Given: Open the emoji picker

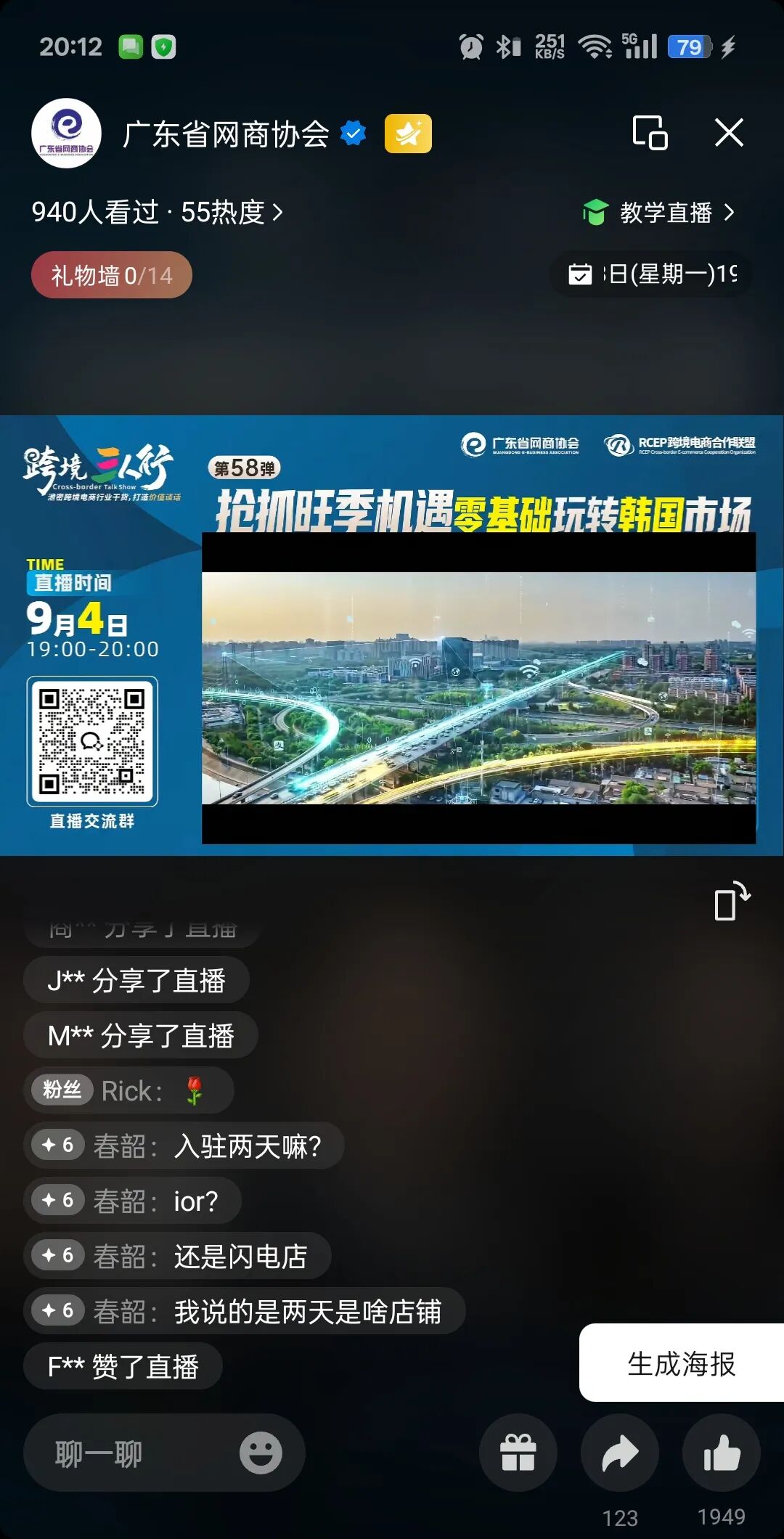Looking at the screenshot, I should coord(261,1453).
